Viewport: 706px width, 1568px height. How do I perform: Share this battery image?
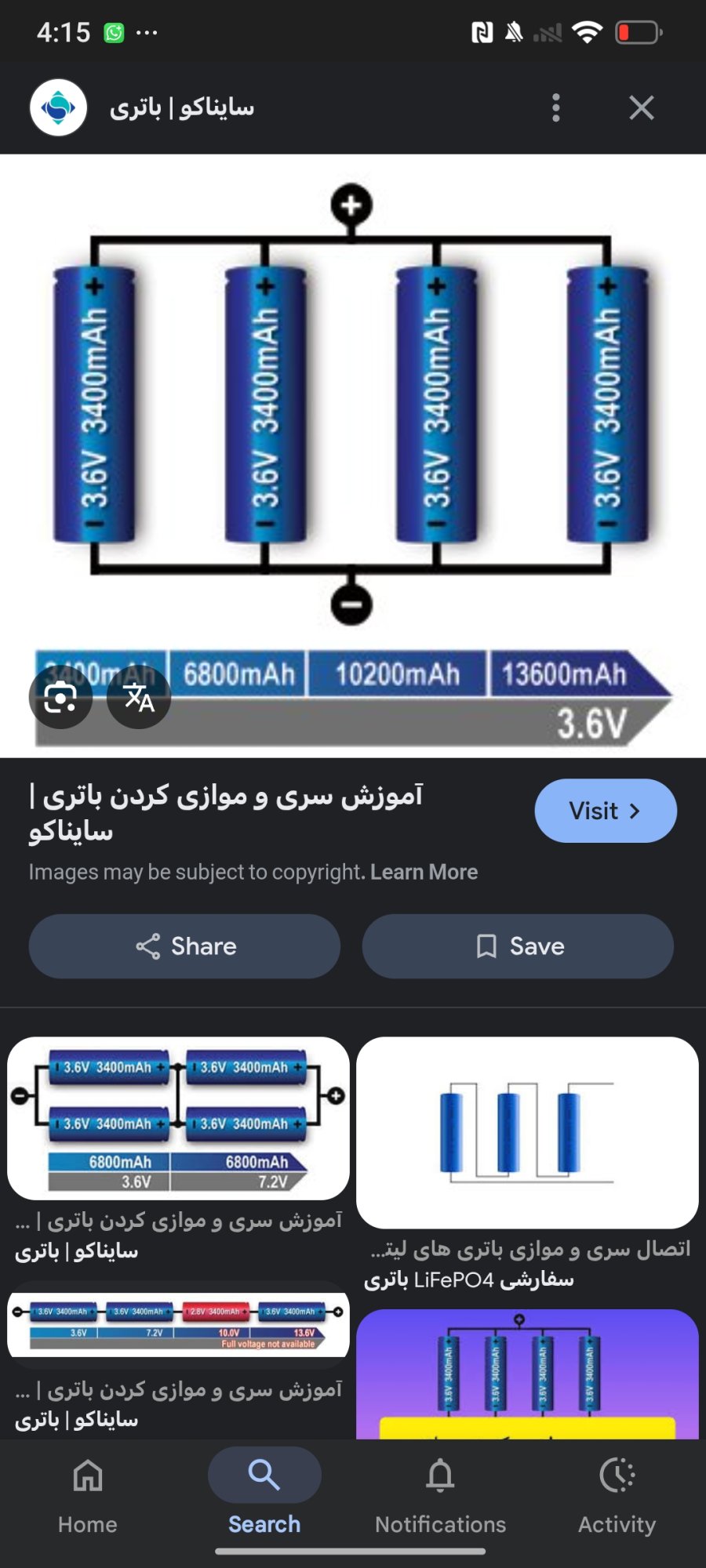tap(184, 946)
